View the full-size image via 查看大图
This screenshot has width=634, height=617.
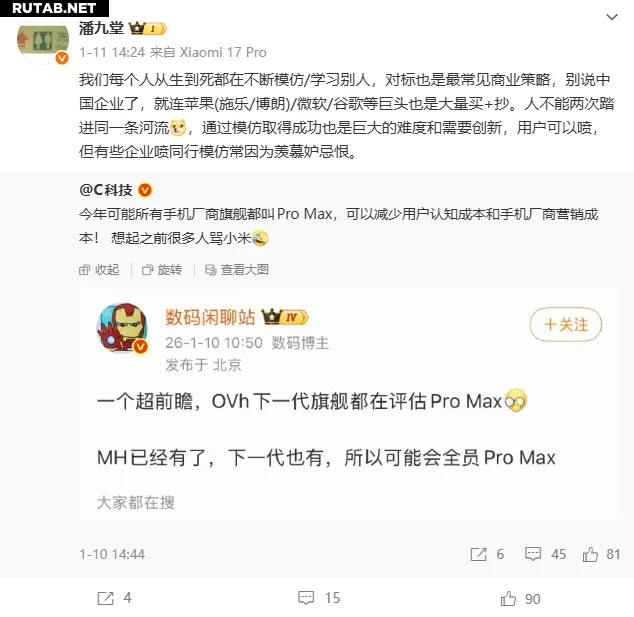[236, 269]
